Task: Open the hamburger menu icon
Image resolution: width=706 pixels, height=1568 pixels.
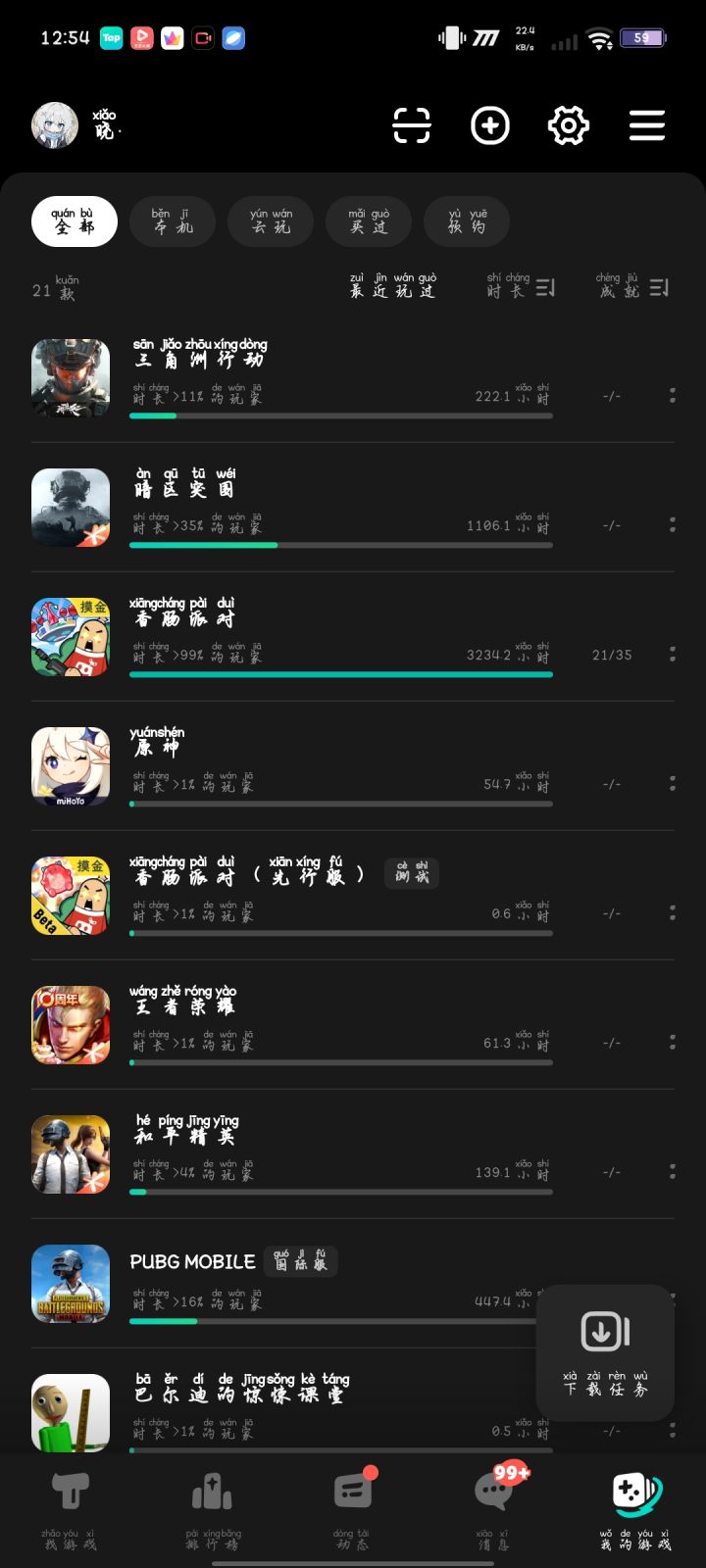Action: [647, 125]
